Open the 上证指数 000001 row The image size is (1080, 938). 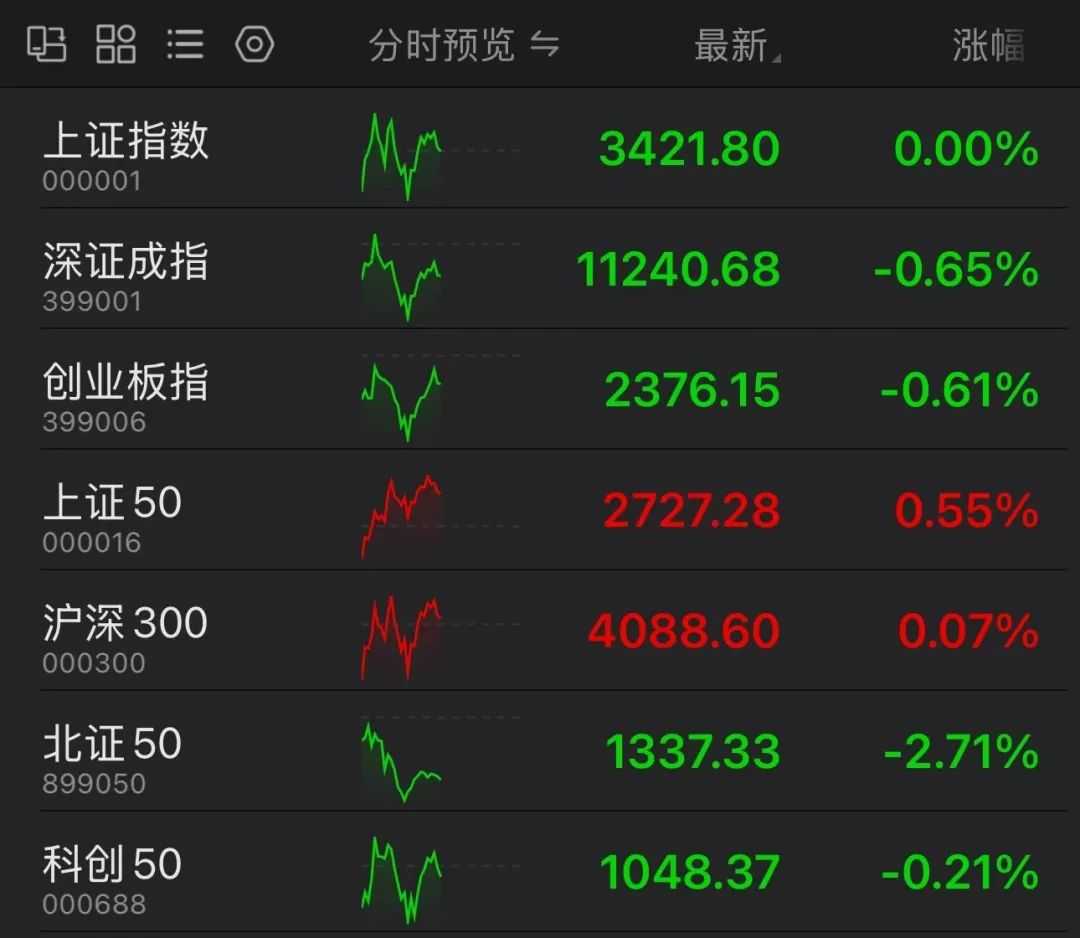pyautogui.click(x=540, y=148)
